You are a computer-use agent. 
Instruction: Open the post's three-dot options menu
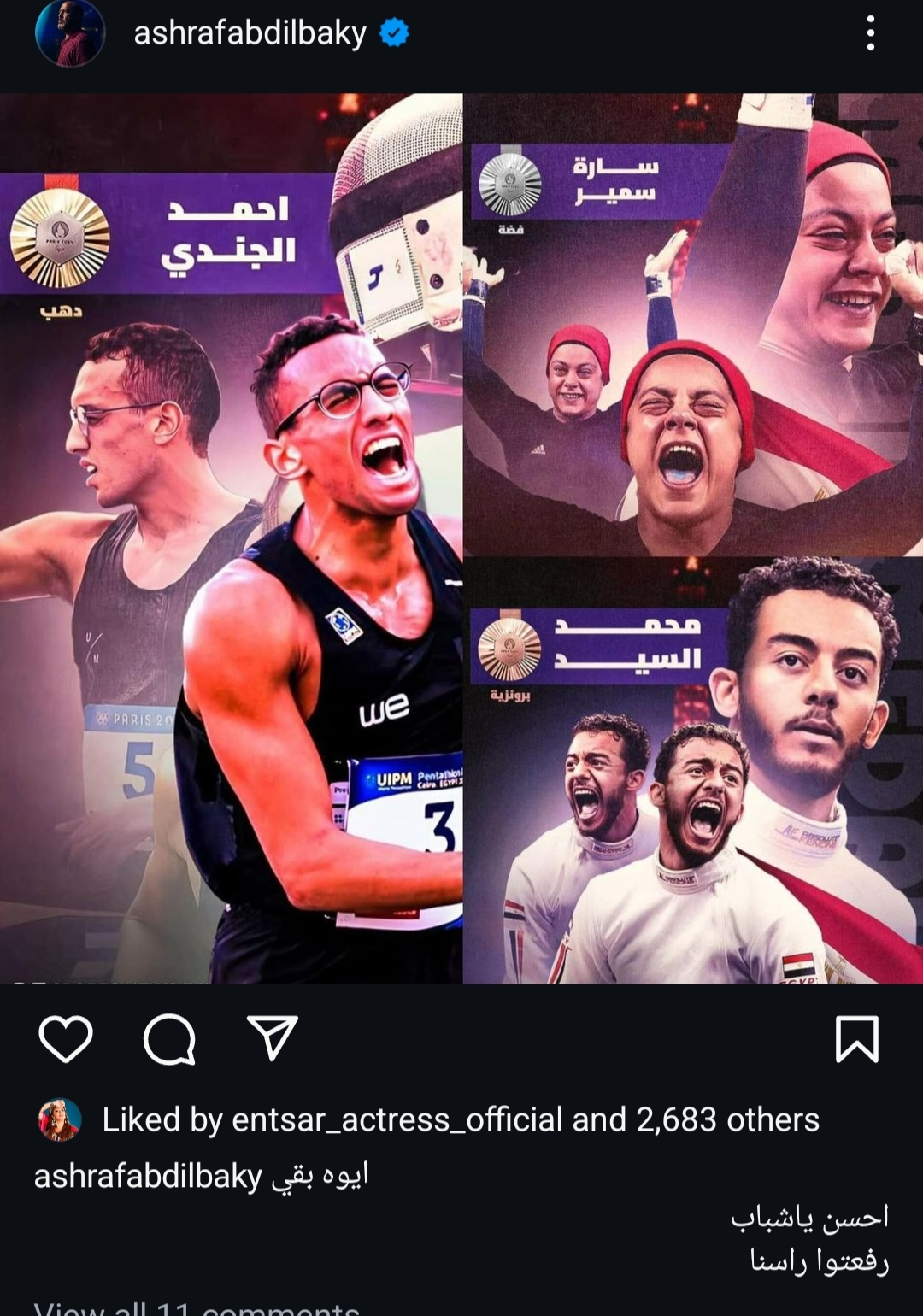[870, 34]
